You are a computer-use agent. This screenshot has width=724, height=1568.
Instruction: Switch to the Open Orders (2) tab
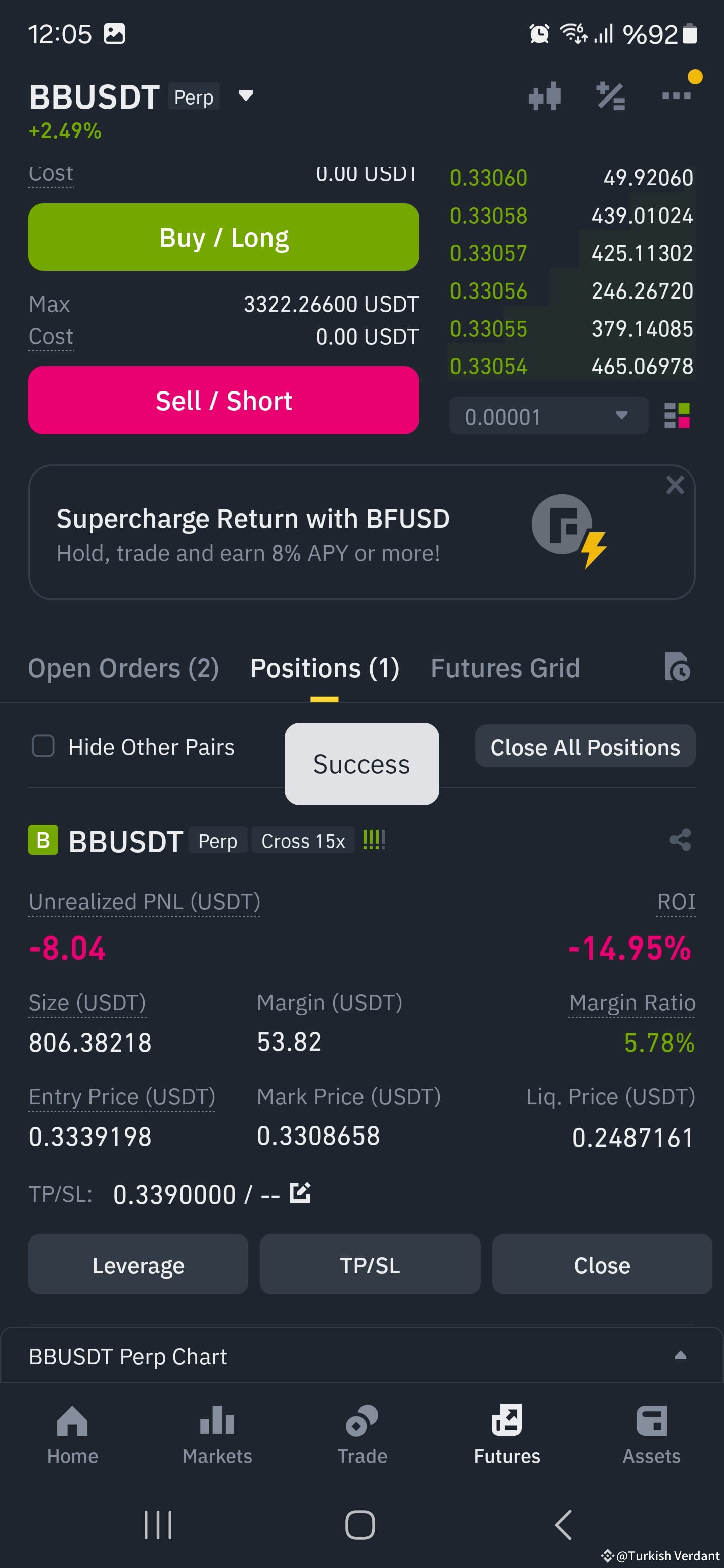pyautogui.click(x=124, y=668)
